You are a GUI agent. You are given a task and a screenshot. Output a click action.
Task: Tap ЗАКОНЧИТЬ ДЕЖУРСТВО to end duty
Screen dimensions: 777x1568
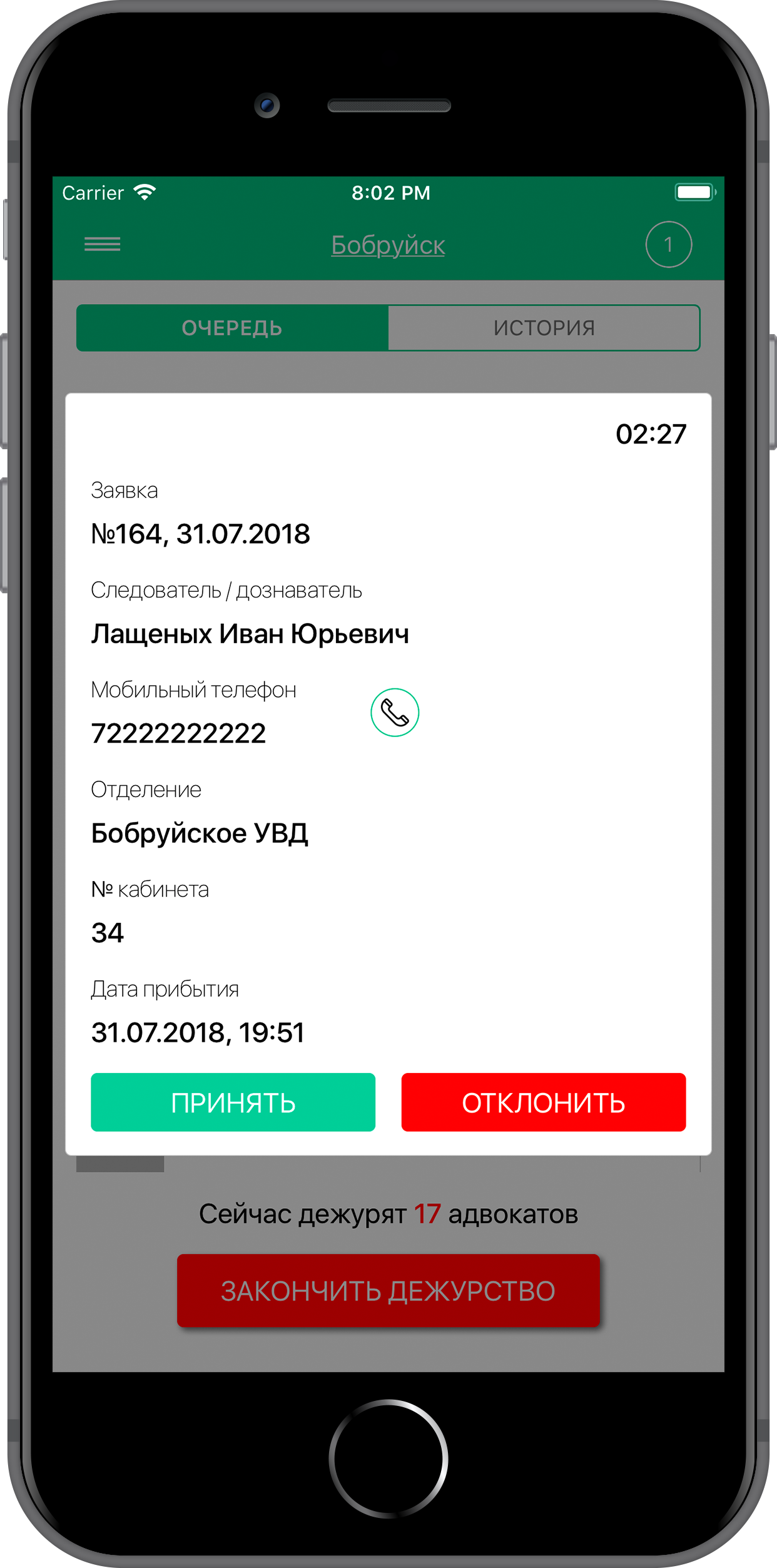click(388, 1291)
